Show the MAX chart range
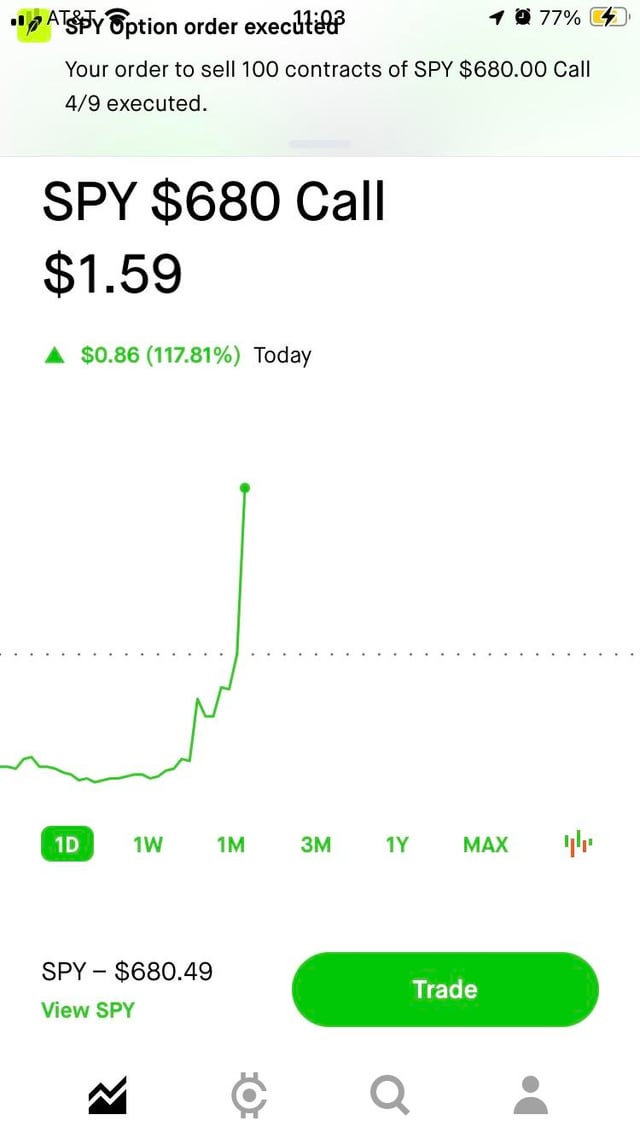The image size is (640, 1138). tap(485, 845)
